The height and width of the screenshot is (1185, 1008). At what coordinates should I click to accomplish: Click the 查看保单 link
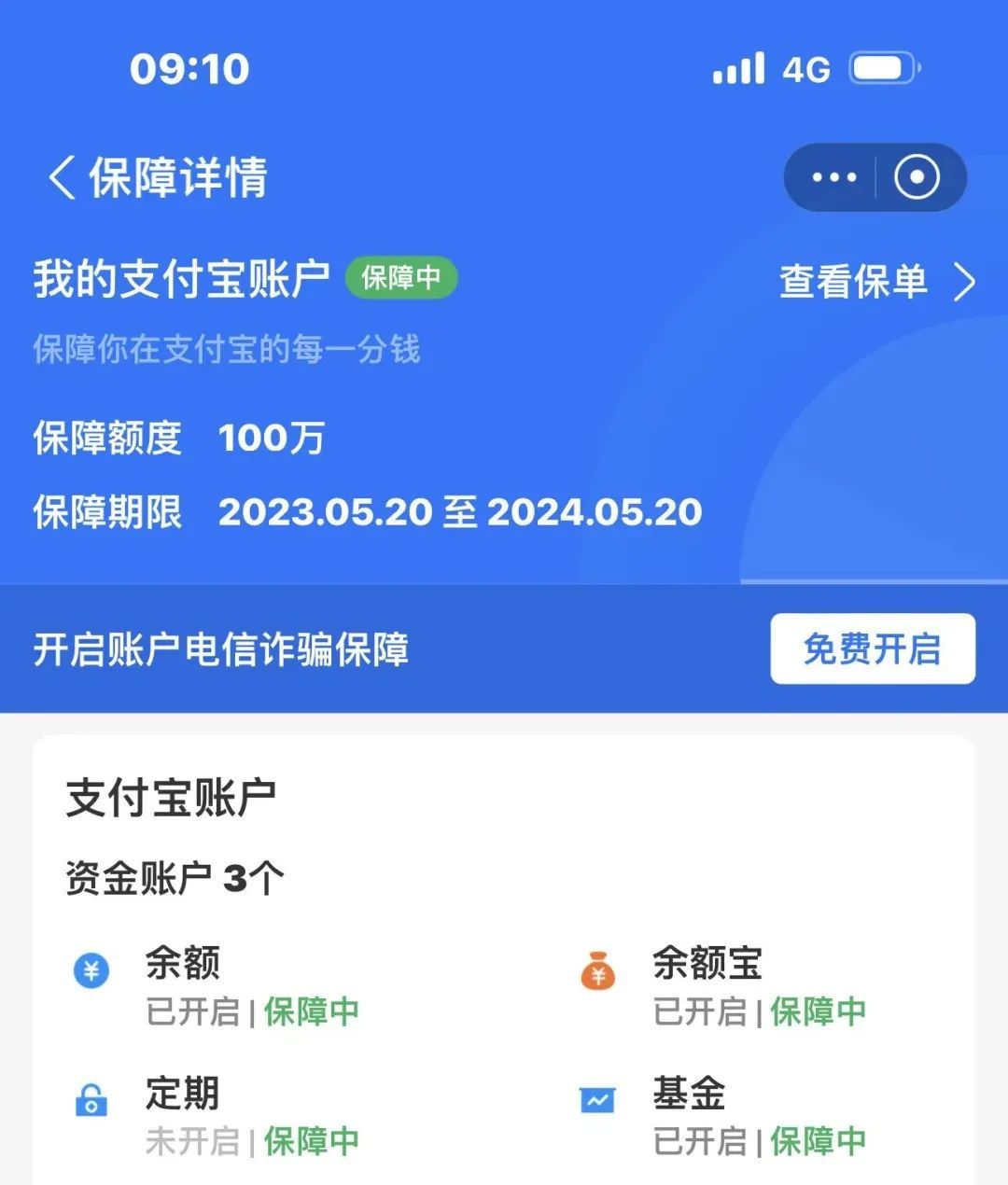(x=851, y=283)
